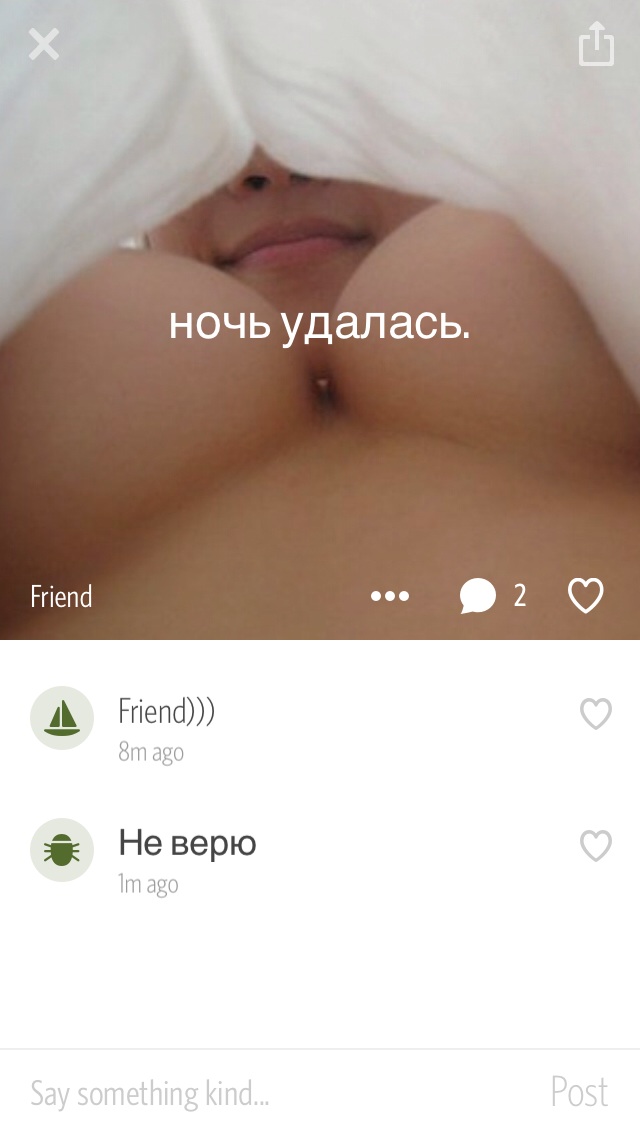Open the comments bubble icon
Viewport: 640px width, 1136px height.
tap(479, 596)
